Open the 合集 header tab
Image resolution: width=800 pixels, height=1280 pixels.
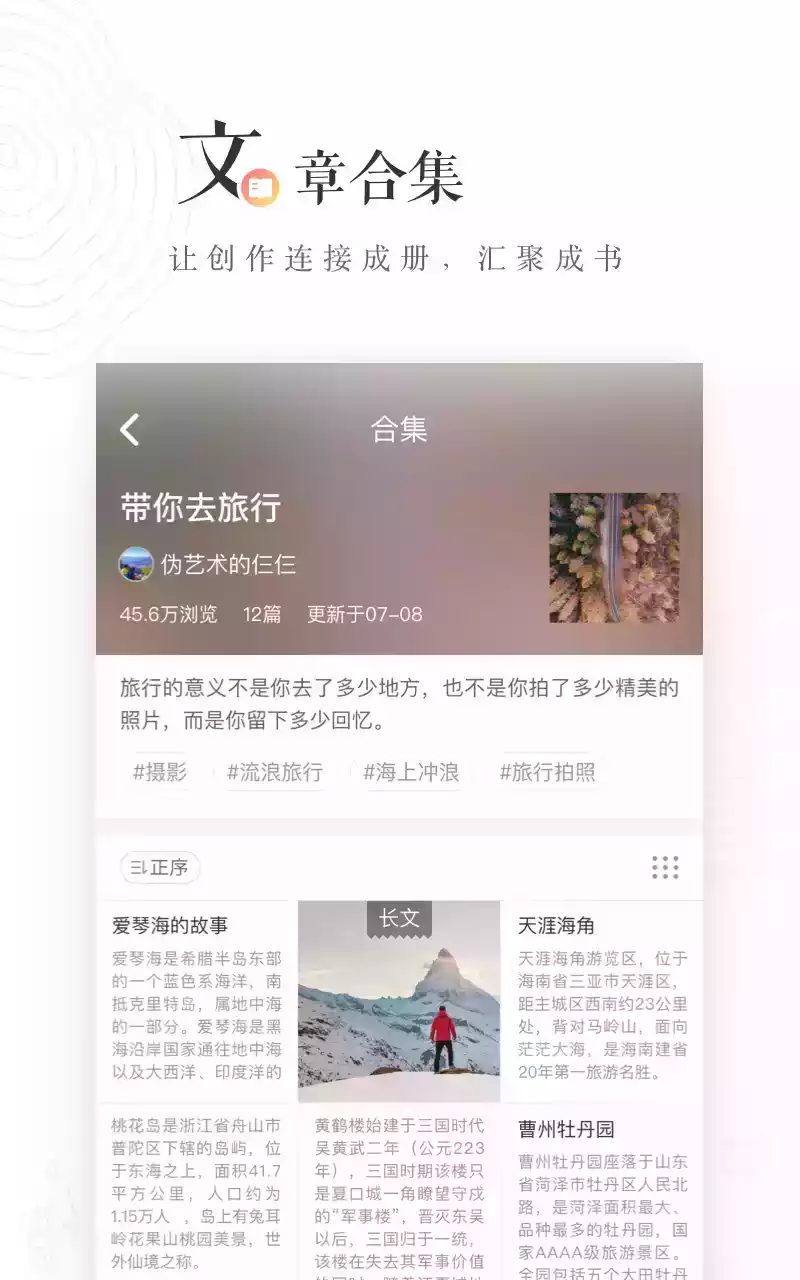(399, 429)
